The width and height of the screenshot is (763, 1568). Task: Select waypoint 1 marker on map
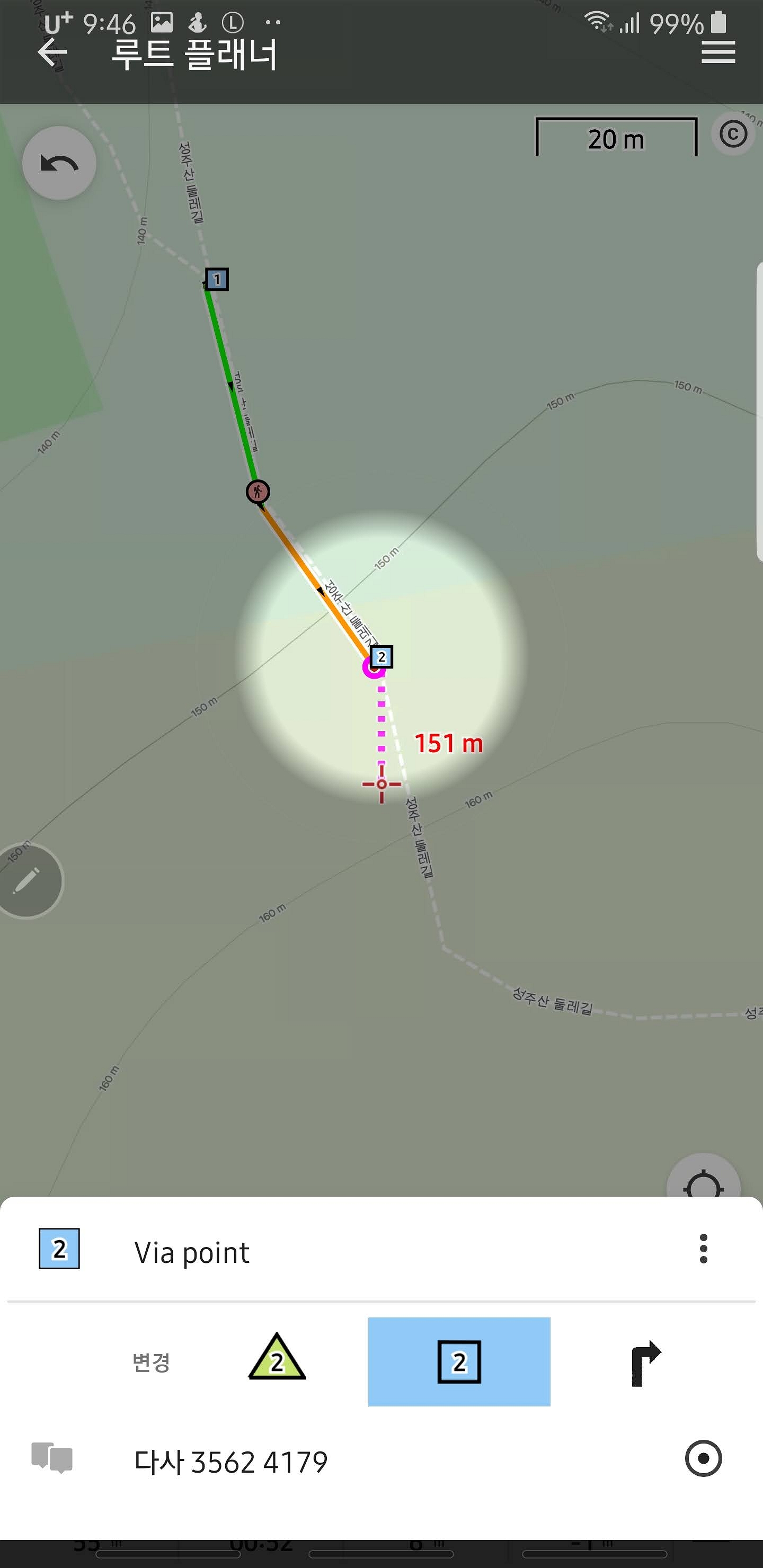point(217,279)
